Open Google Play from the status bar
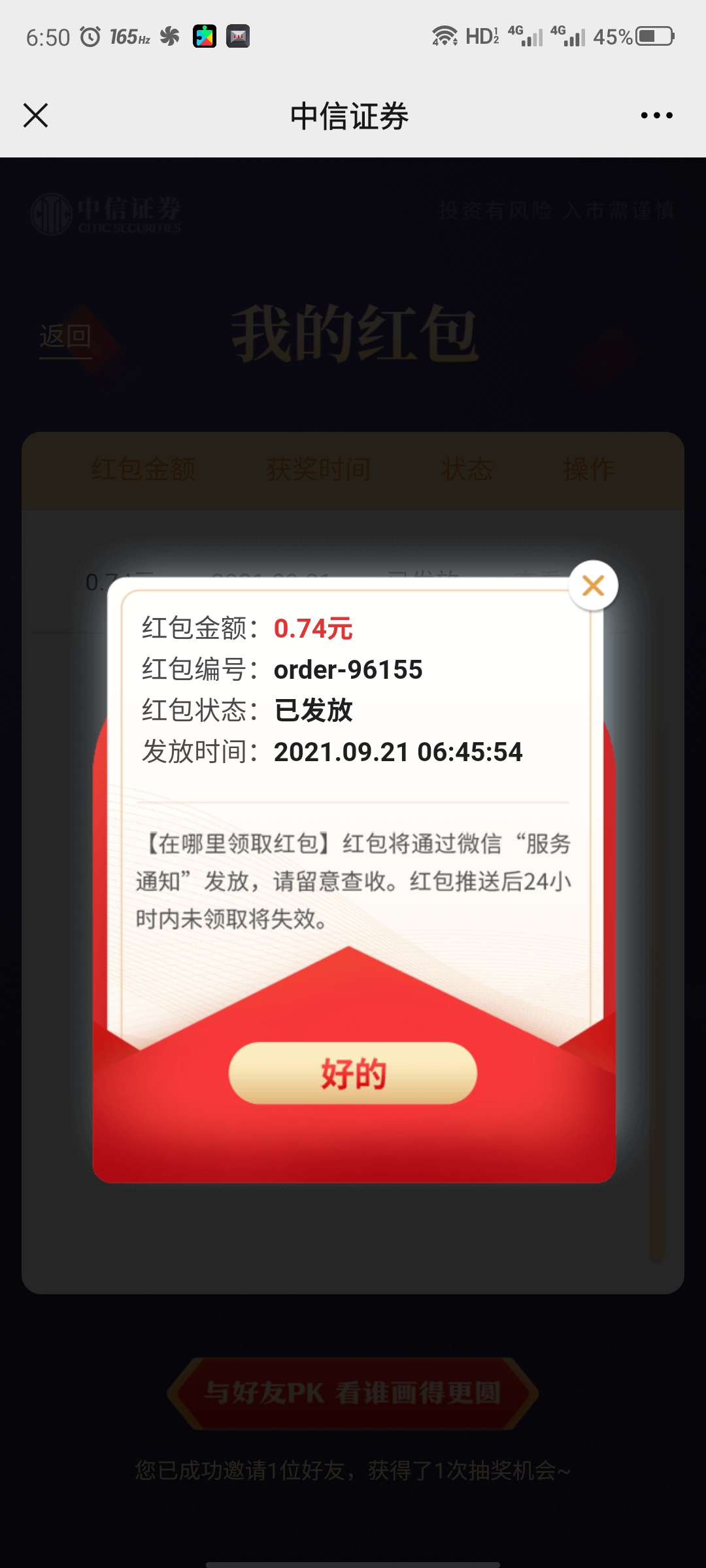This screenshot has width=706, height=1568. [x=203, y=36]
